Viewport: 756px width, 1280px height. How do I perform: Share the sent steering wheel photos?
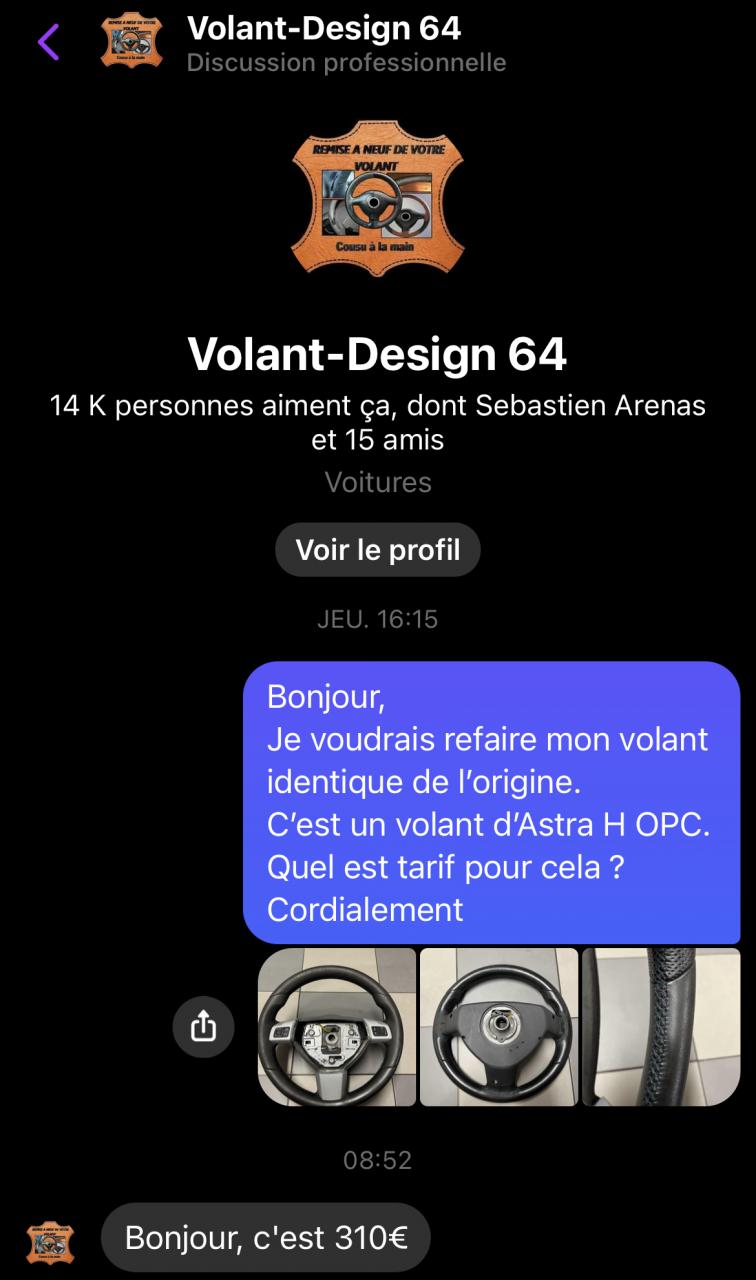(x=203, y=1027)
